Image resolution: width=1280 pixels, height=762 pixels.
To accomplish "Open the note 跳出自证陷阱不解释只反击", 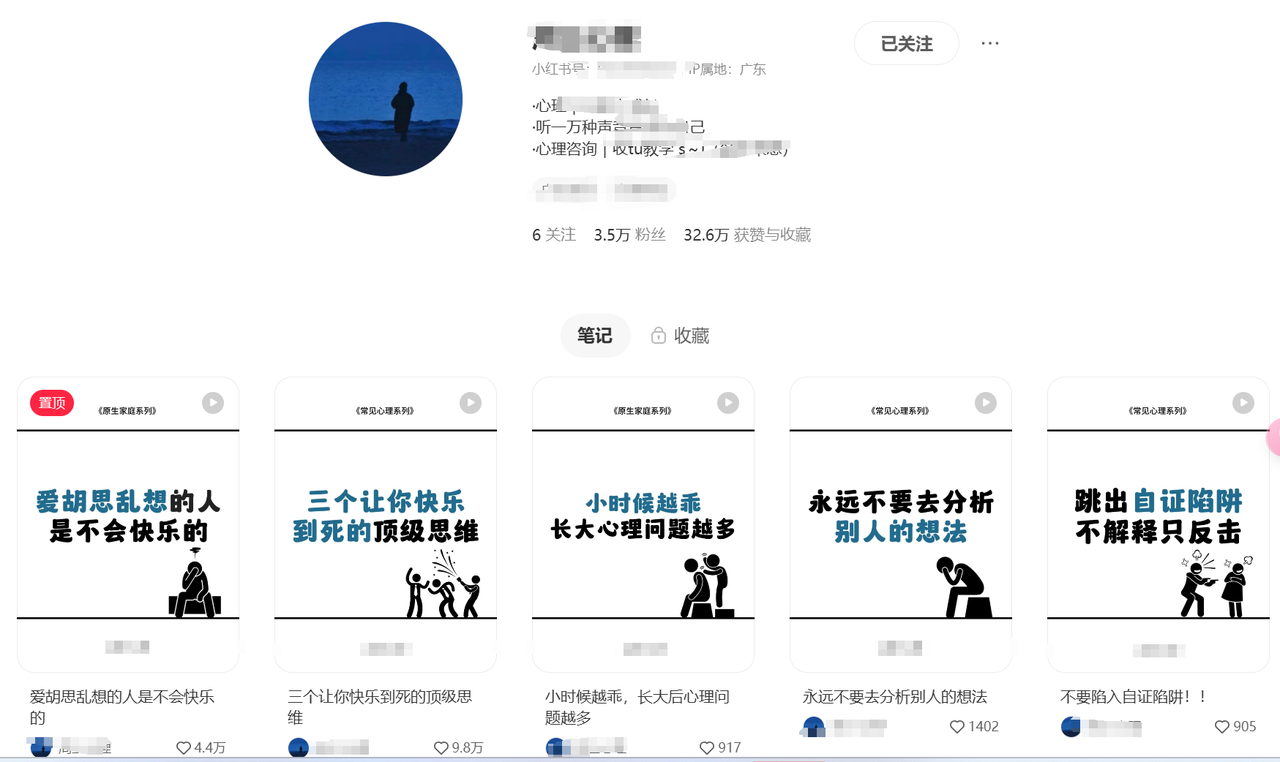I will click(1158, 524).
